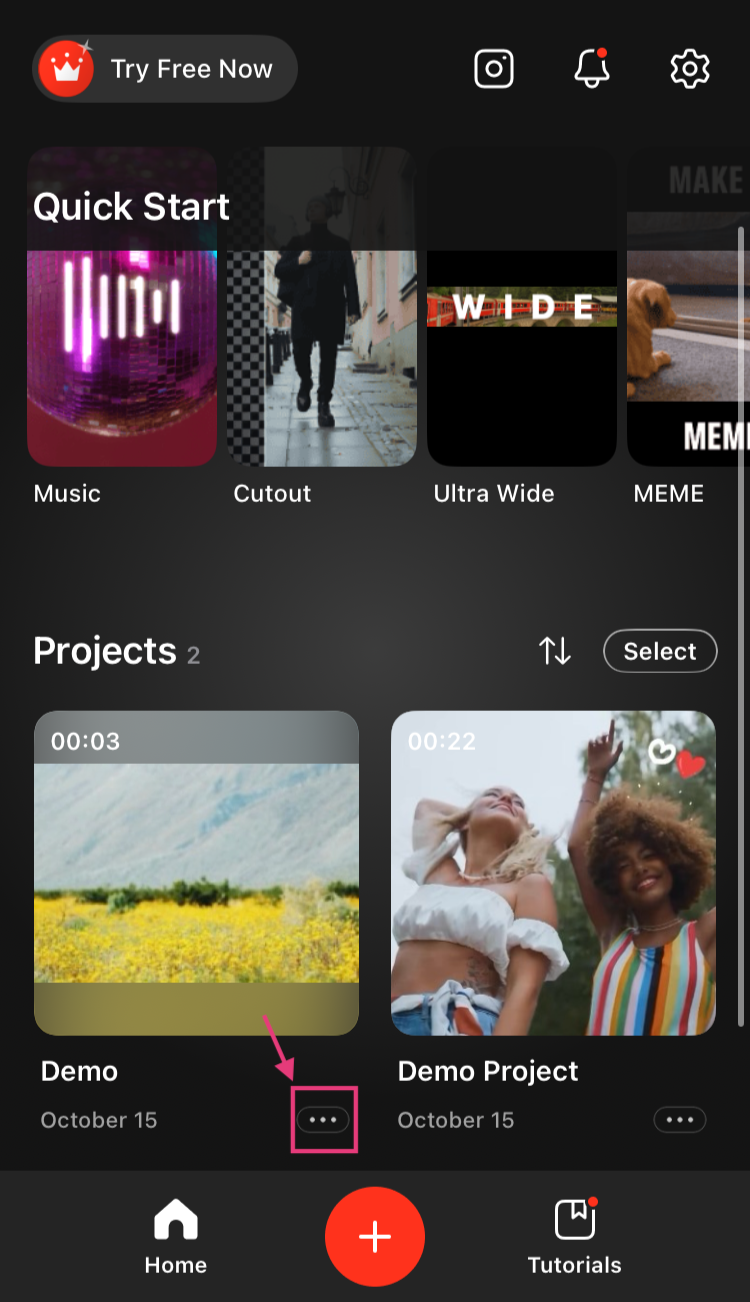Screen dimensions: 750x1302
Task: Tap the red plus to create new project
Action: [x=374, y=1236]
